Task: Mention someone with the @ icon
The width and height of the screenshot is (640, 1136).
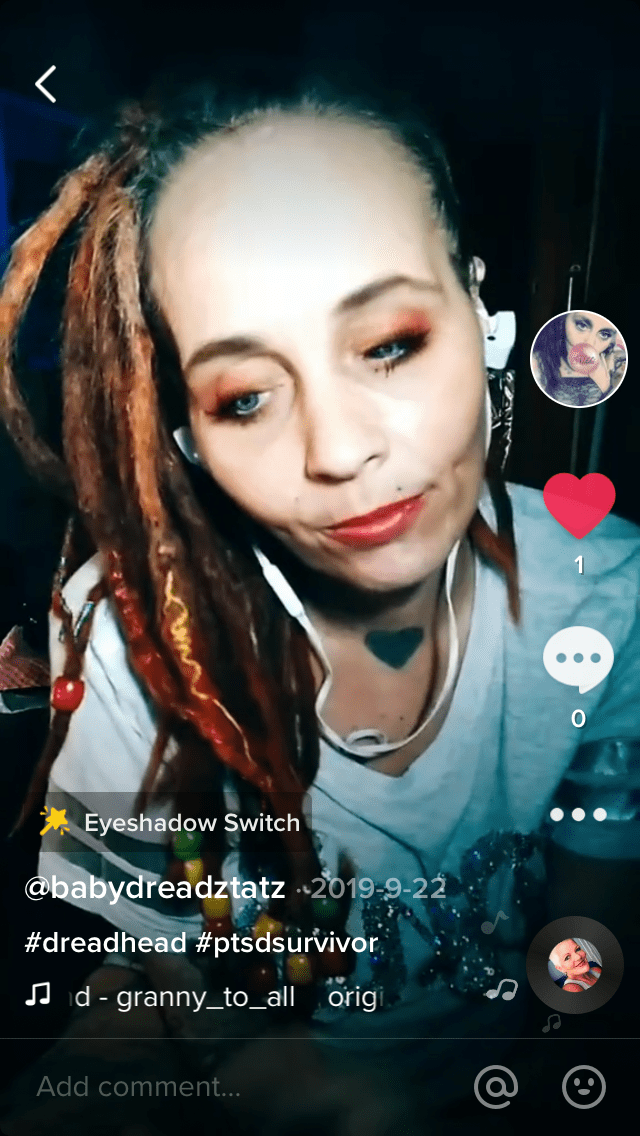Action: pos(496,1087)
